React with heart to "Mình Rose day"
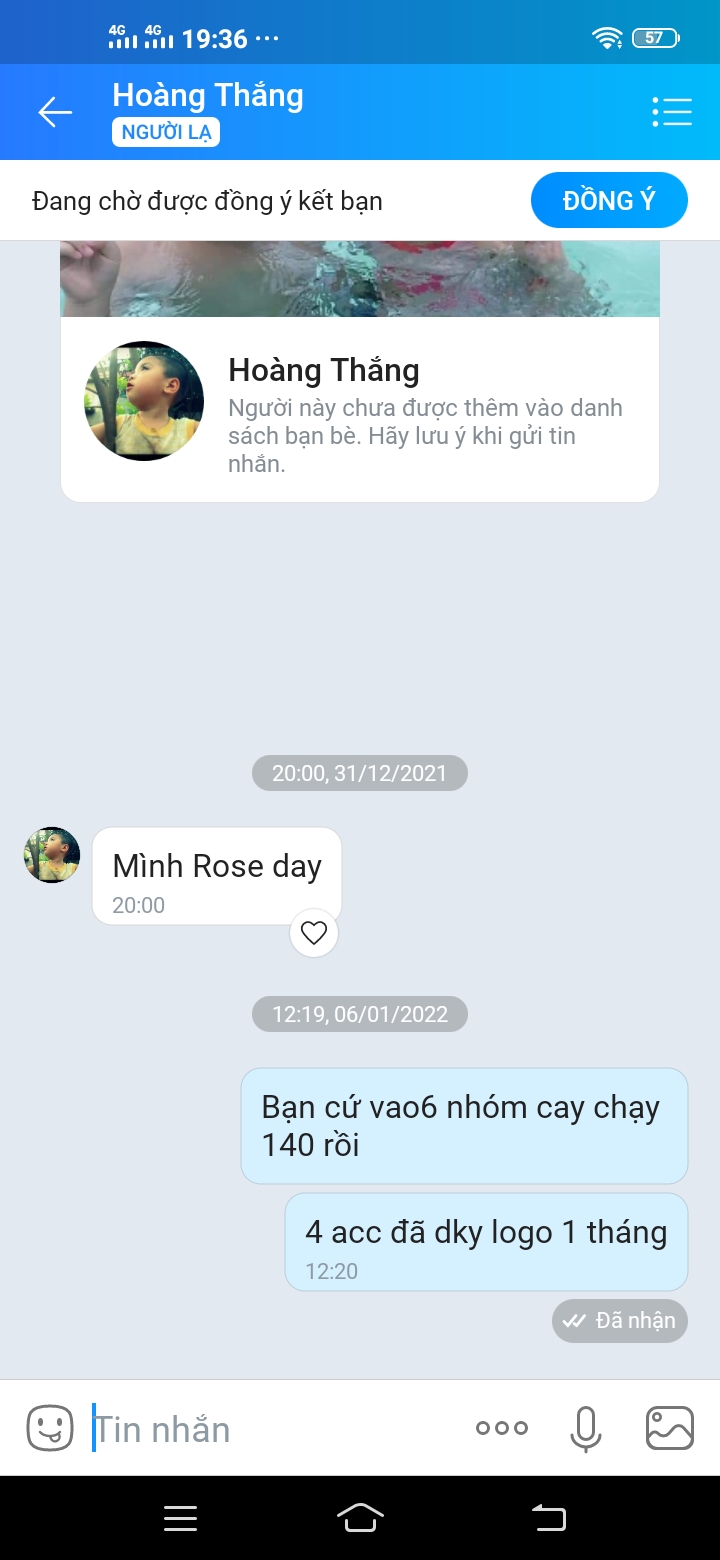 coord(314,934)
